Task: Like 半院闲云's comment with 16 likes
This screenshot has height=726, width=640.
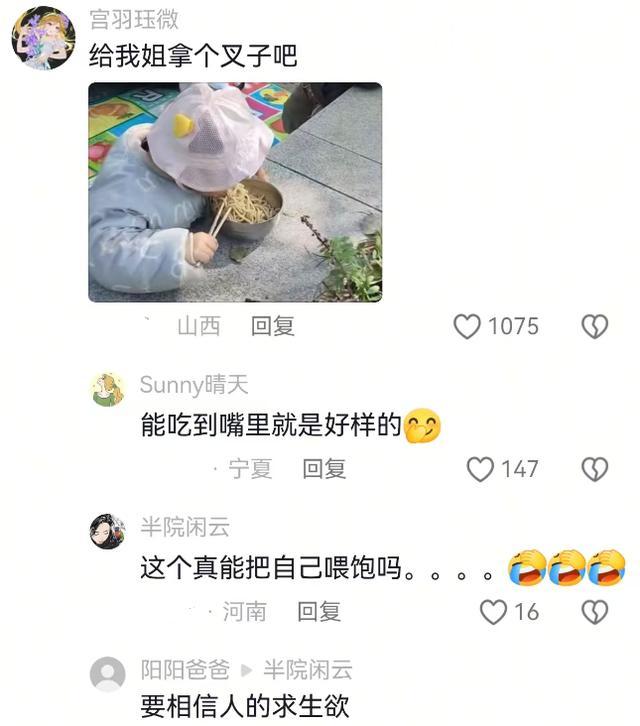Action: point(494,611)
